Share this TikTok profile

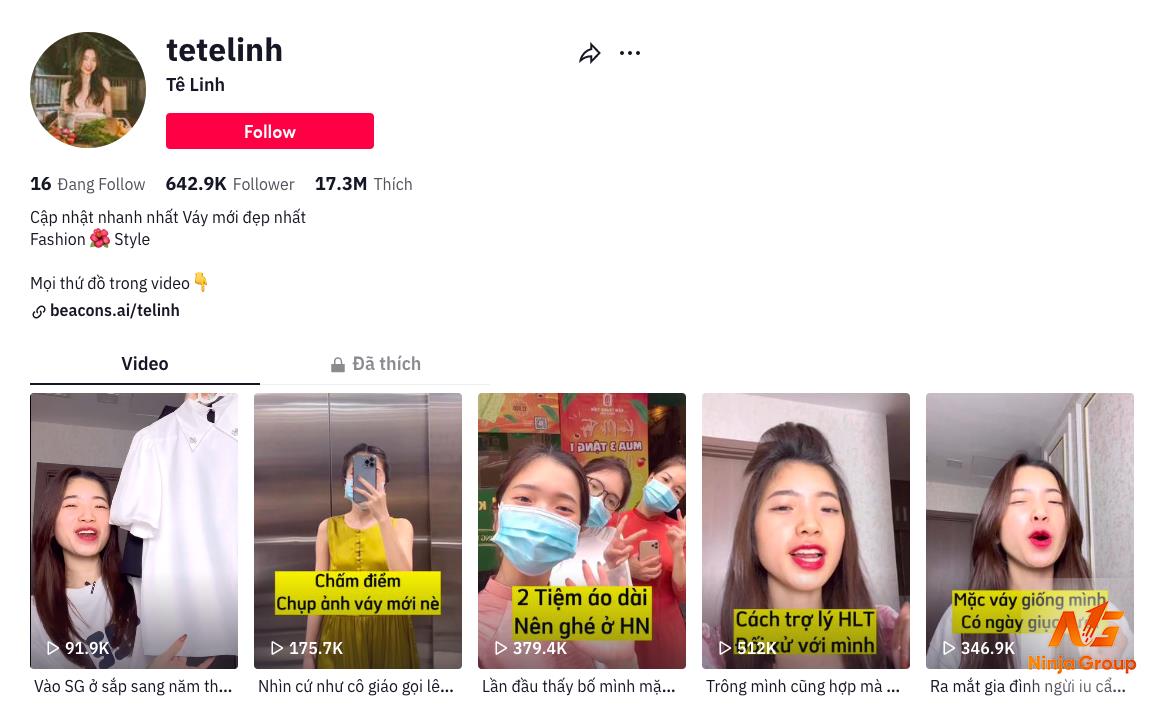[590, 54]
